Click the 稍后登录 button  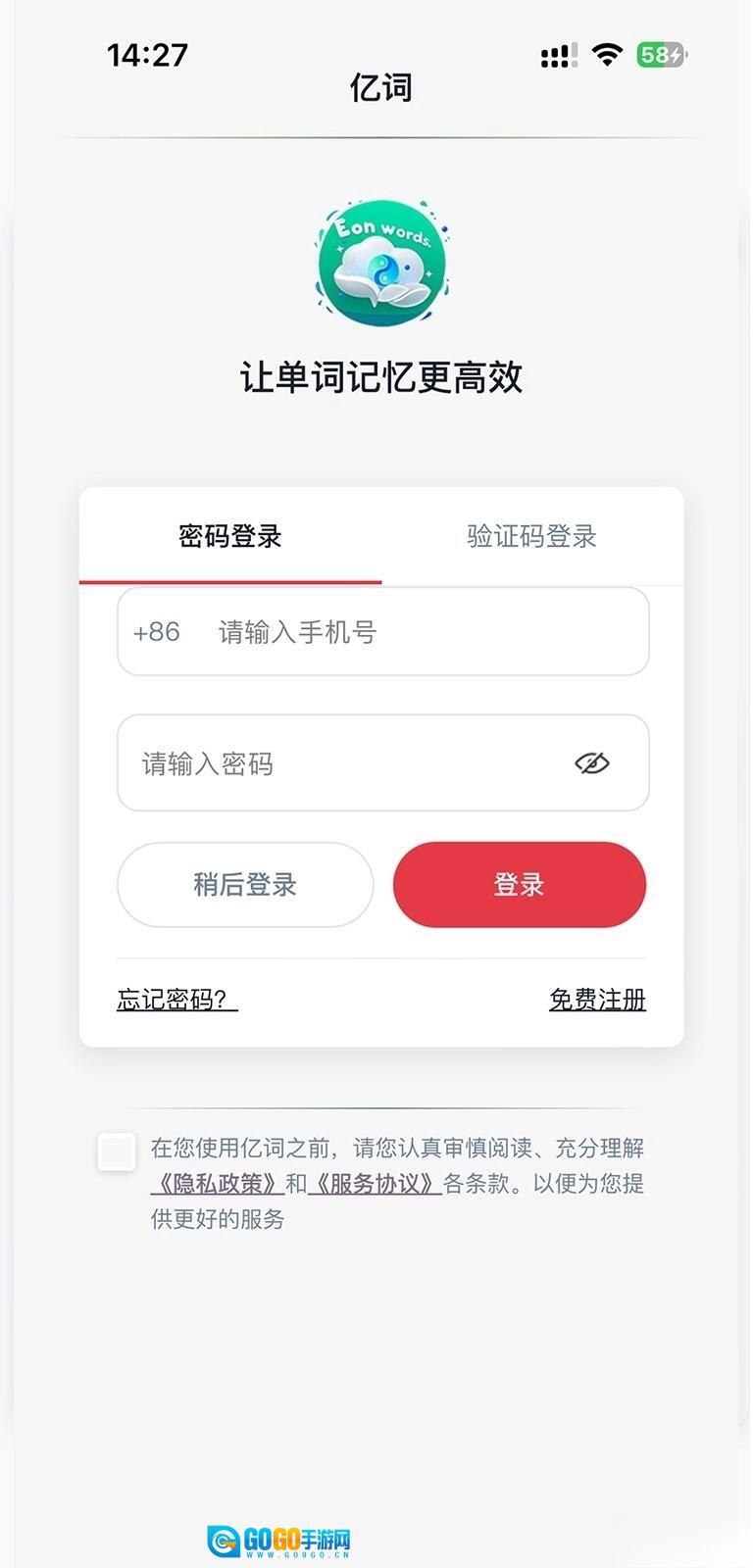pos(245,884)
